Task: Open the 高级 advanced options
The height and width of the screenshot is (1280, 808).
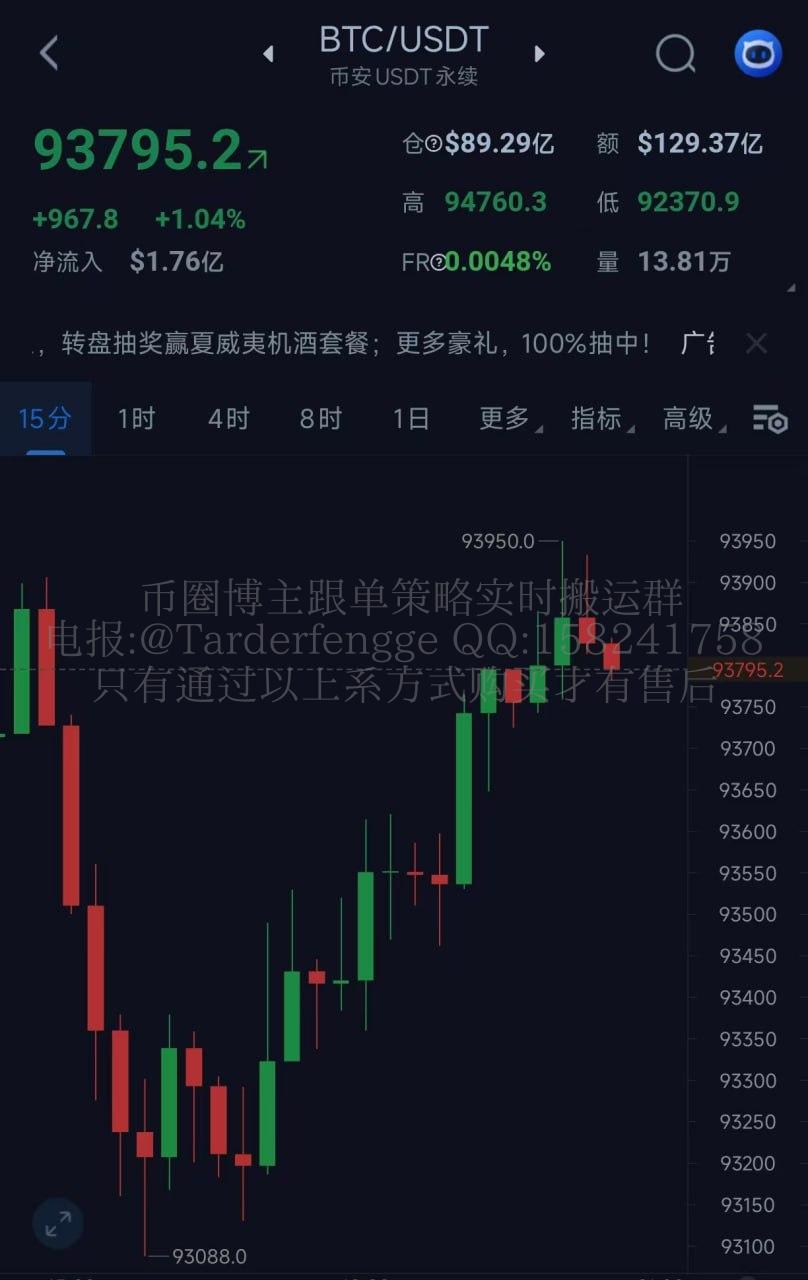Action: tap(691, 418)
